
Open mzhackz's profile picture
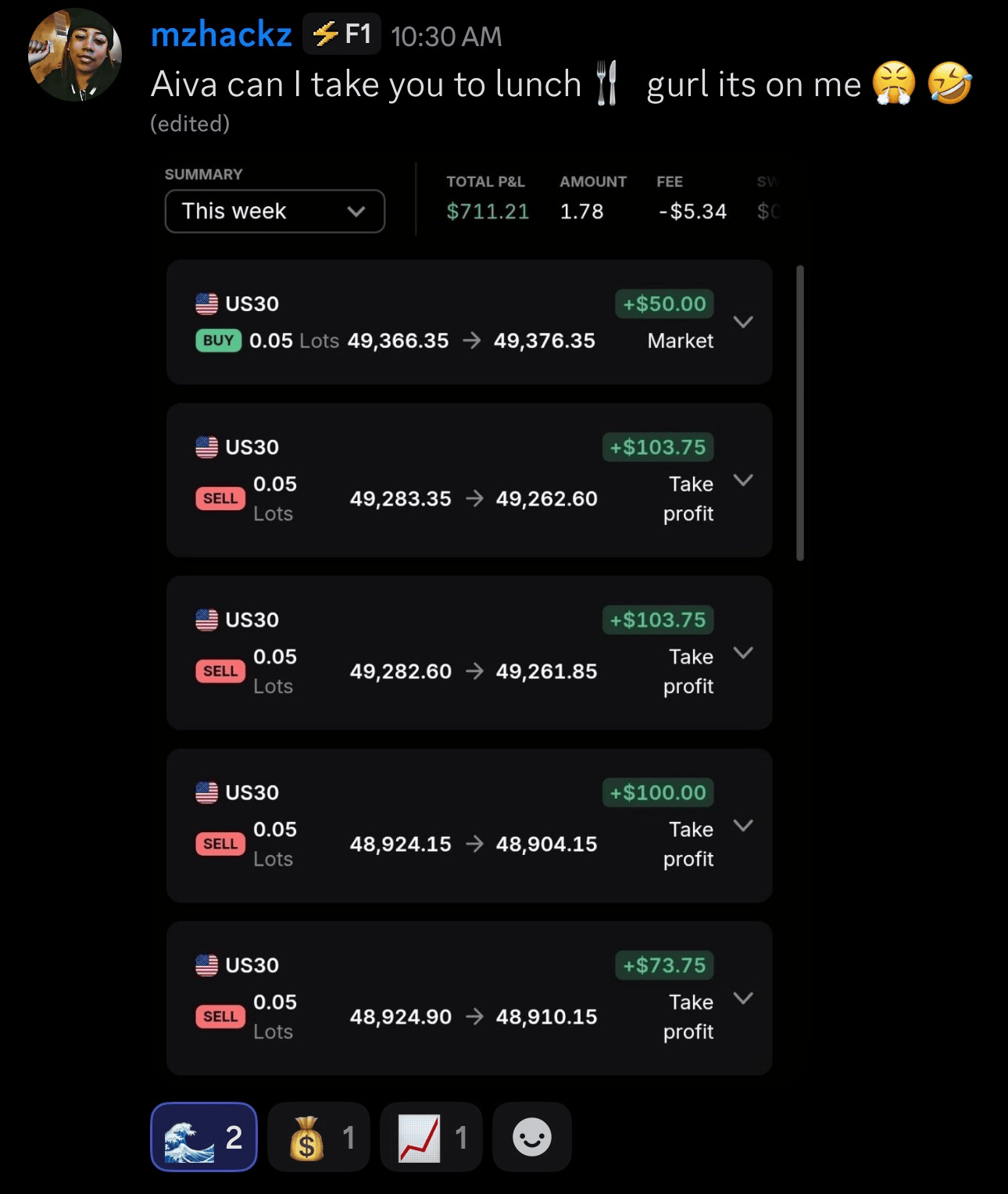coord(75,55)
